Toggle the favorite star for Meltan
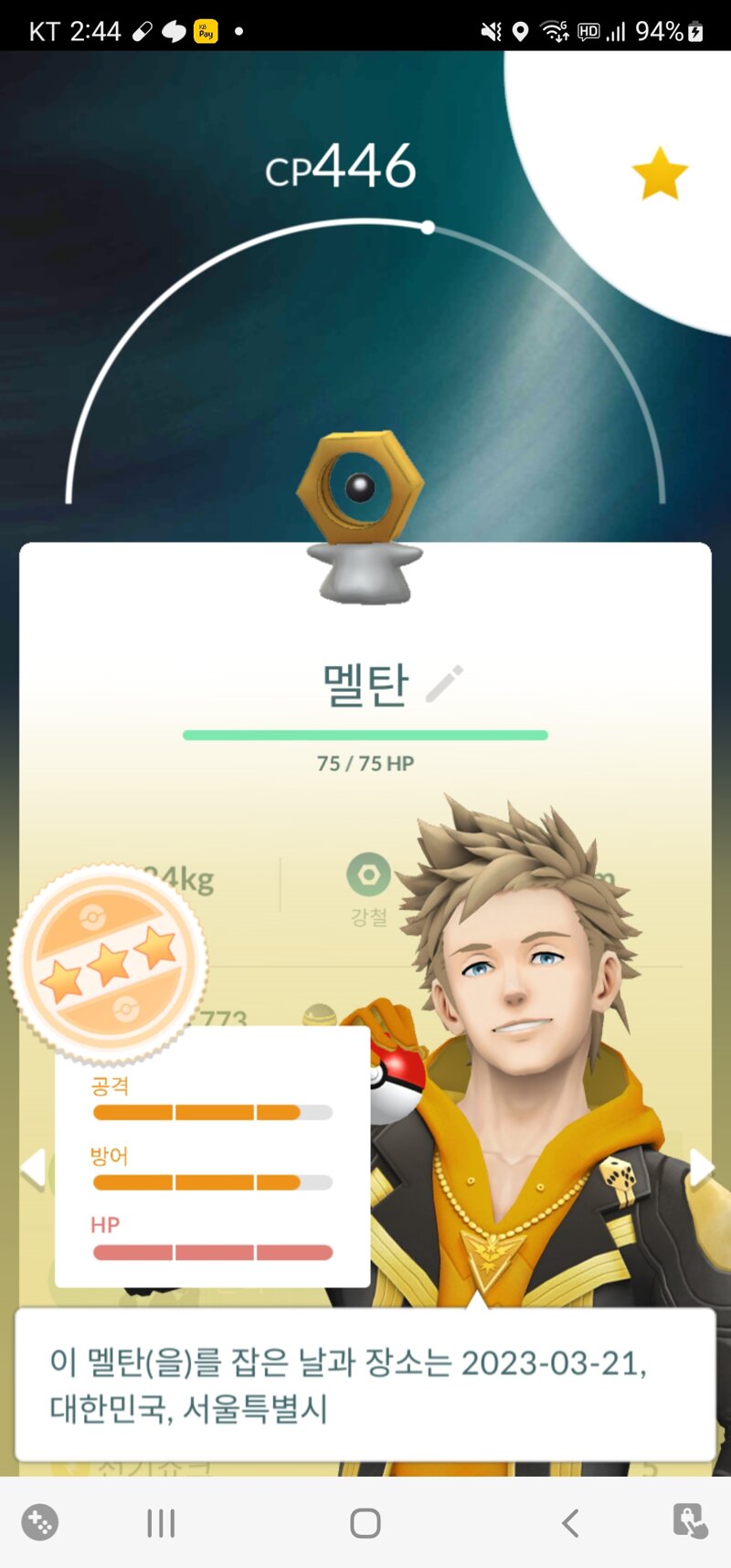This screenshot has height=1568, width=731. coord(659,175)
